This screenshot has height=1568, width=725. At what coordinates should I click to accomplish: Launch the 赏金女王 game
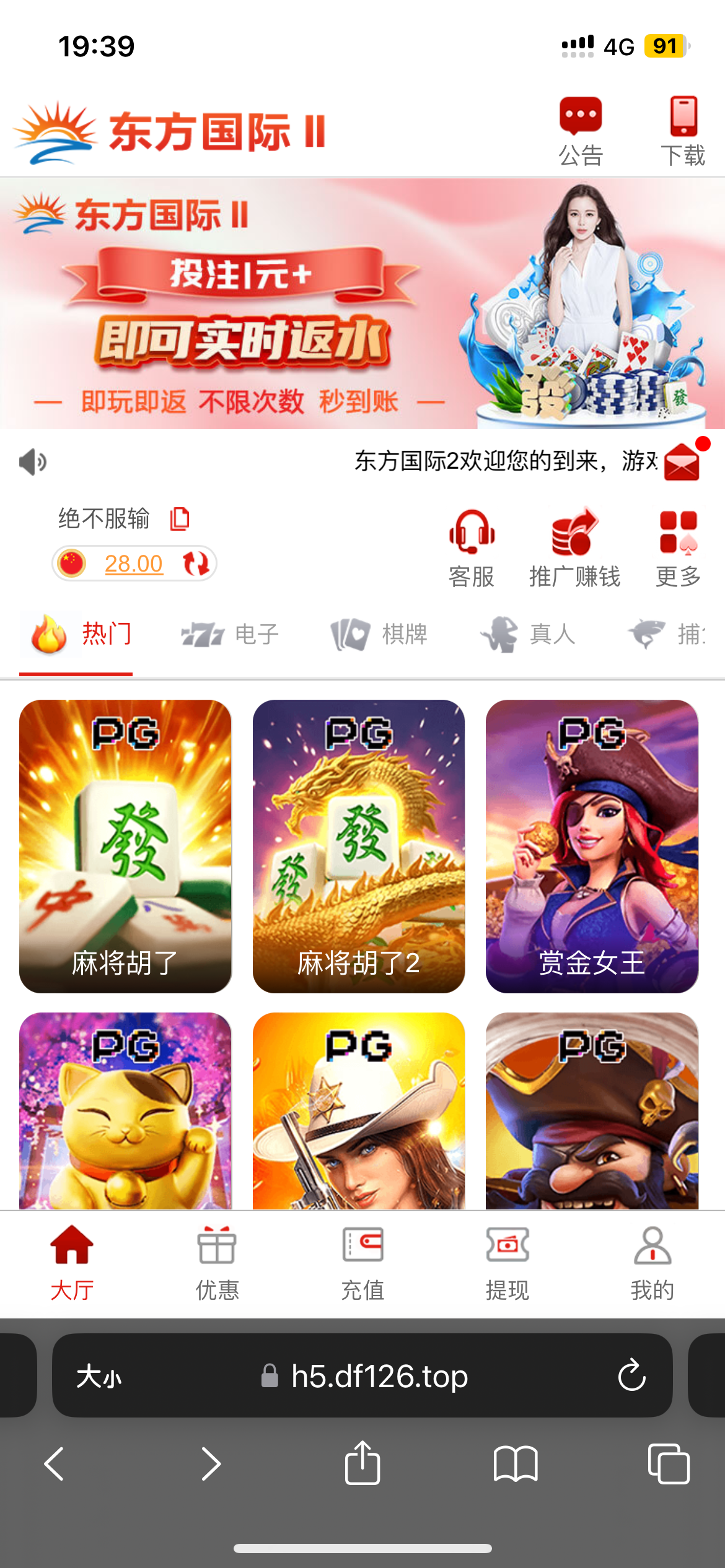(x=592, y=846)
